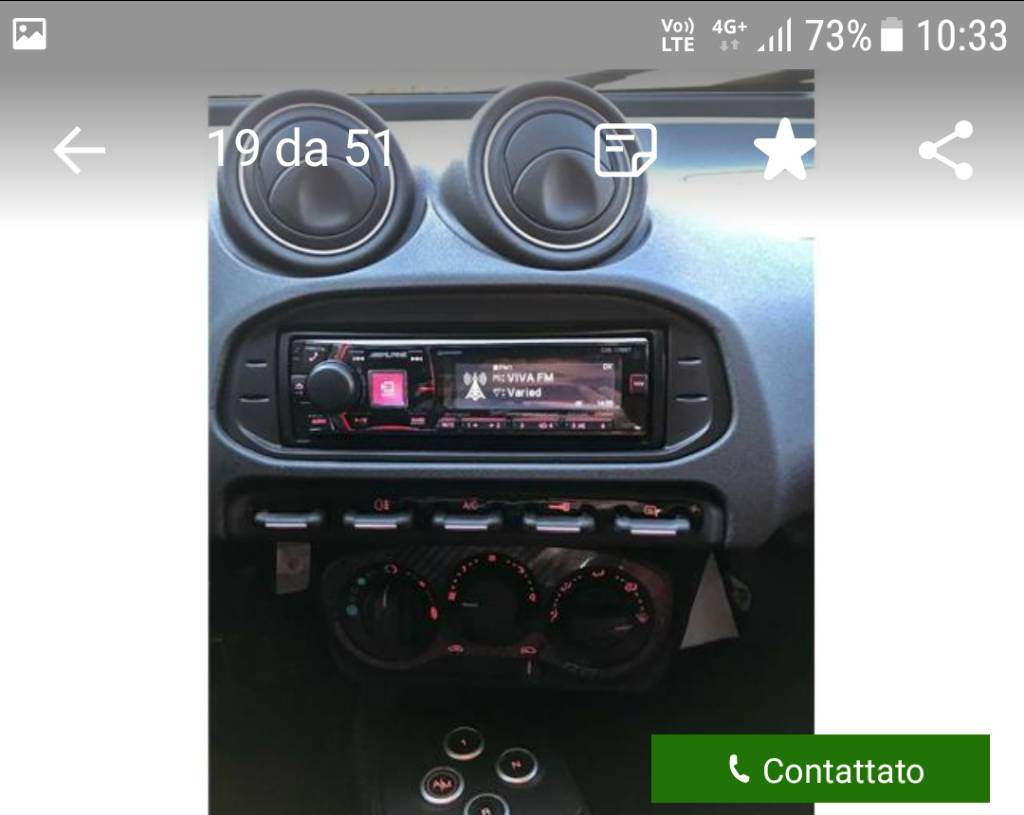Share this car listing
The width and height of the screenshot is (1024, 815).
pyautogui.click(x=945, y=150)
